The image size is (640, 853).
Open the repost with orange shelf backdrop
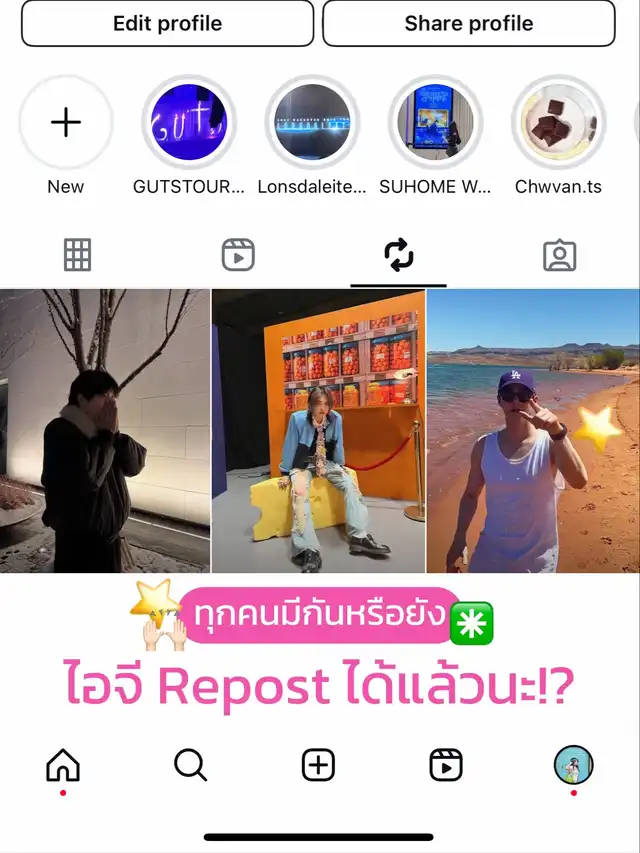(x=319, y=431)
